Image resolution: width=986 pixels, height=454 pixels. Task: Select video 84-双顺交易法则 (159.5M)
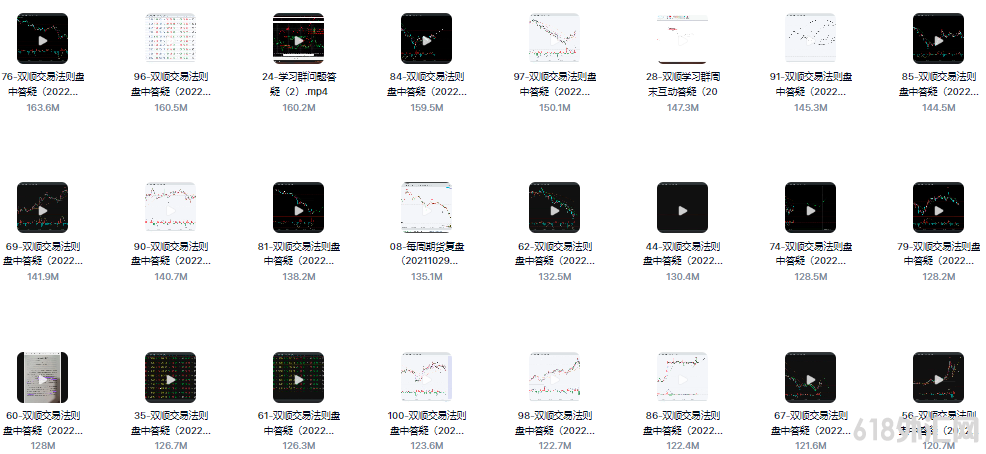tap(426, 39)
